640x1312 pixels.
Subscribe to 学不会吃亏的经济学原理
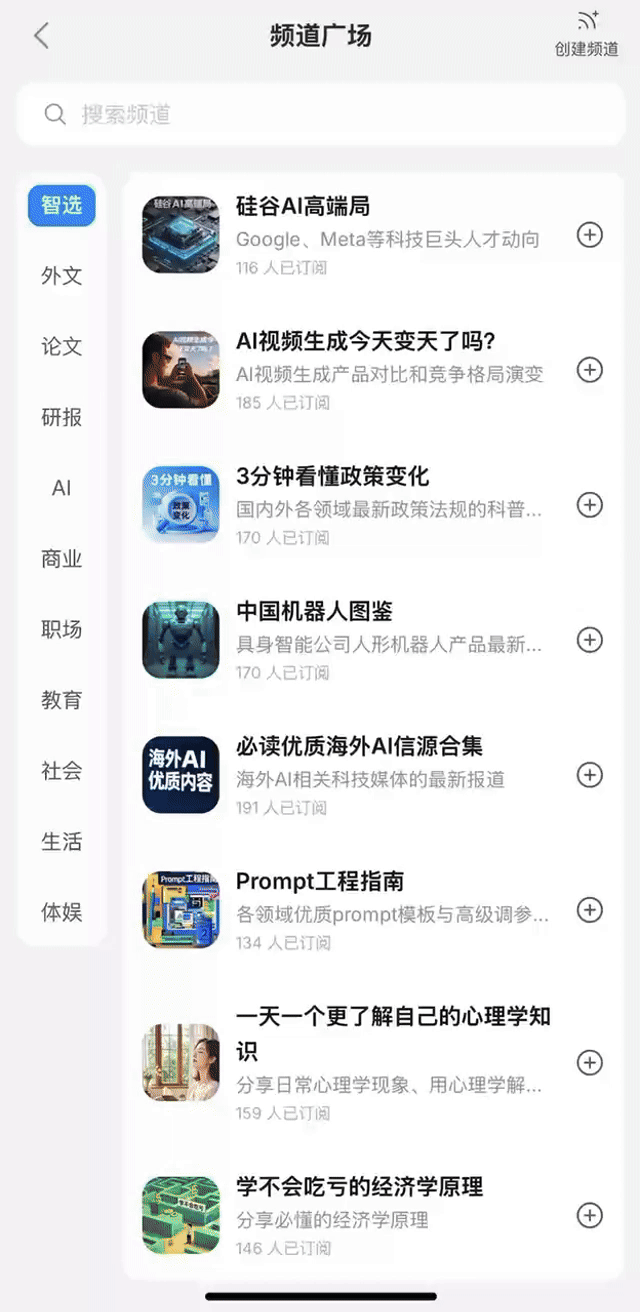click(x=590, y=1215)
